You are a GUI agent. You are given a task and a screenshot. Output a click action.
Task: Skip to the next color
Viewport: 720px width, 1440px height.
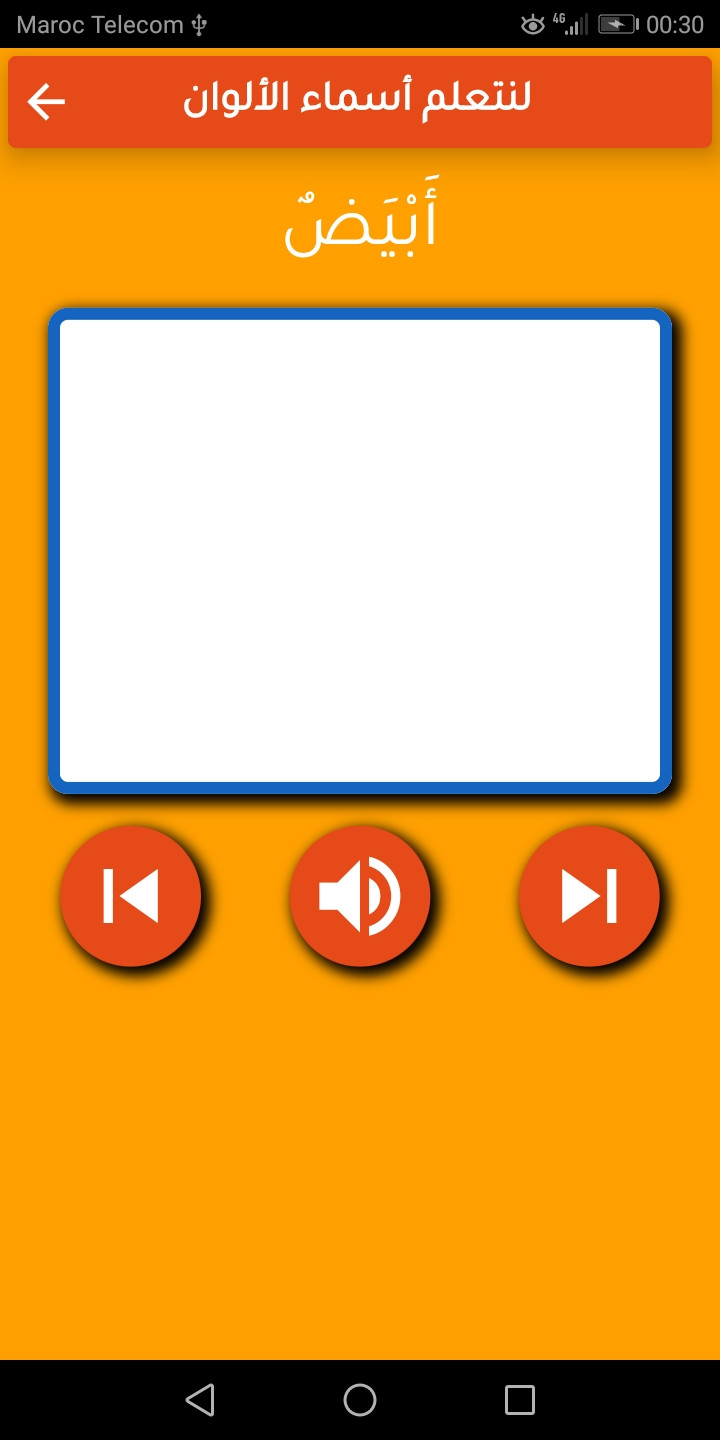coord(589,896)
